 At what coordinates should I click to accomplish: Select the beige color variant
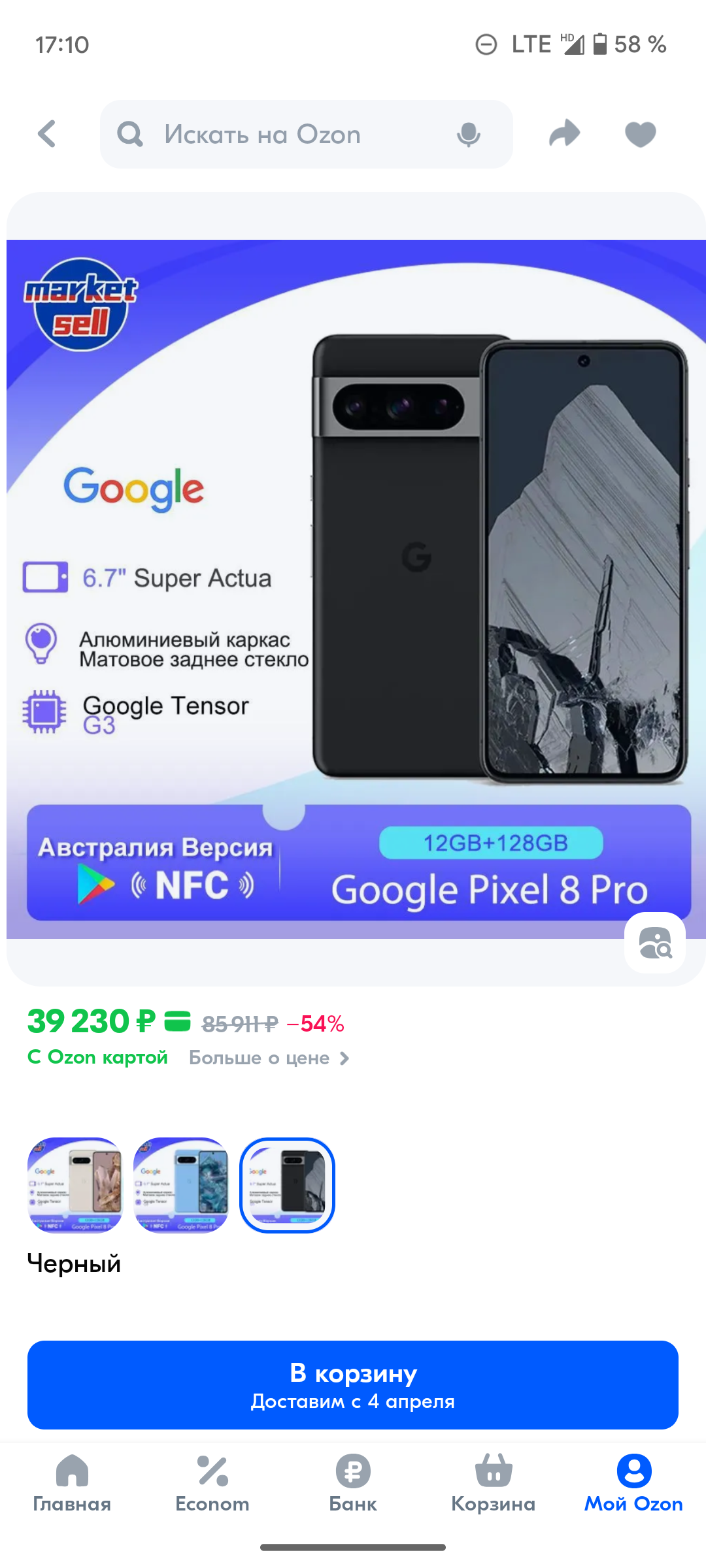[75, 1185]
